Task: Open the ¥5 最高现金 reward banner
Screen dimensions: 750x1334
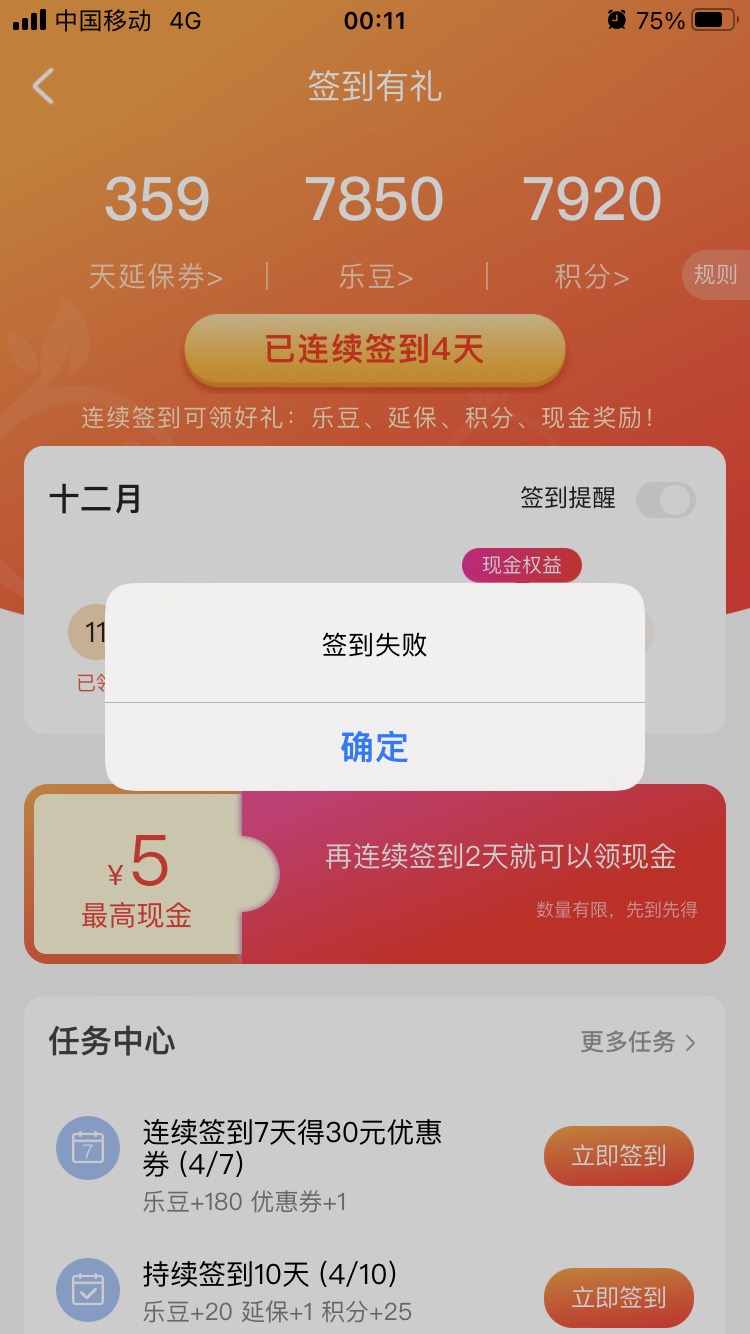Action: (x=375, y=874)
